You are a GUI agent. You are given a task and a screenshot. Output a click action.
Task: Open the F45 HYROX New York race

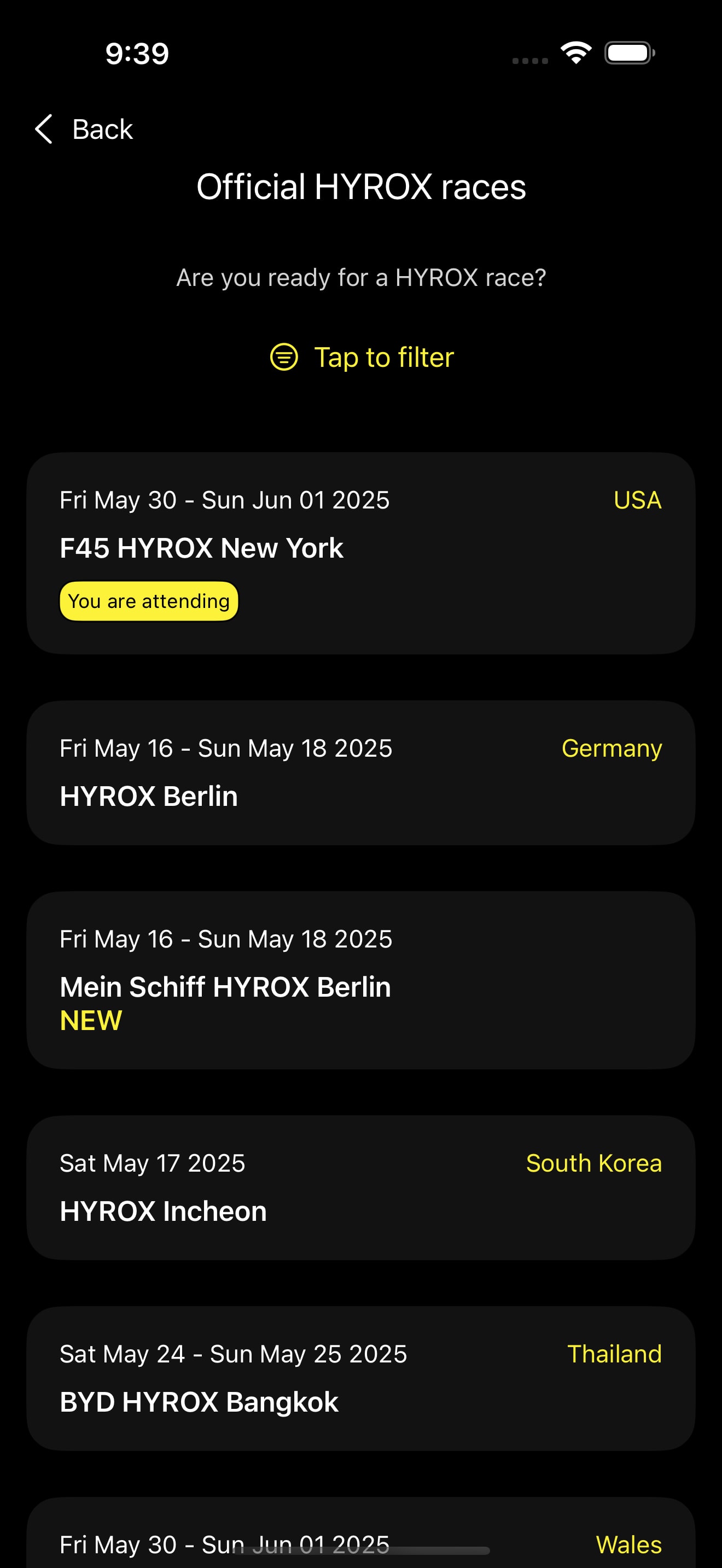(360, 553)
